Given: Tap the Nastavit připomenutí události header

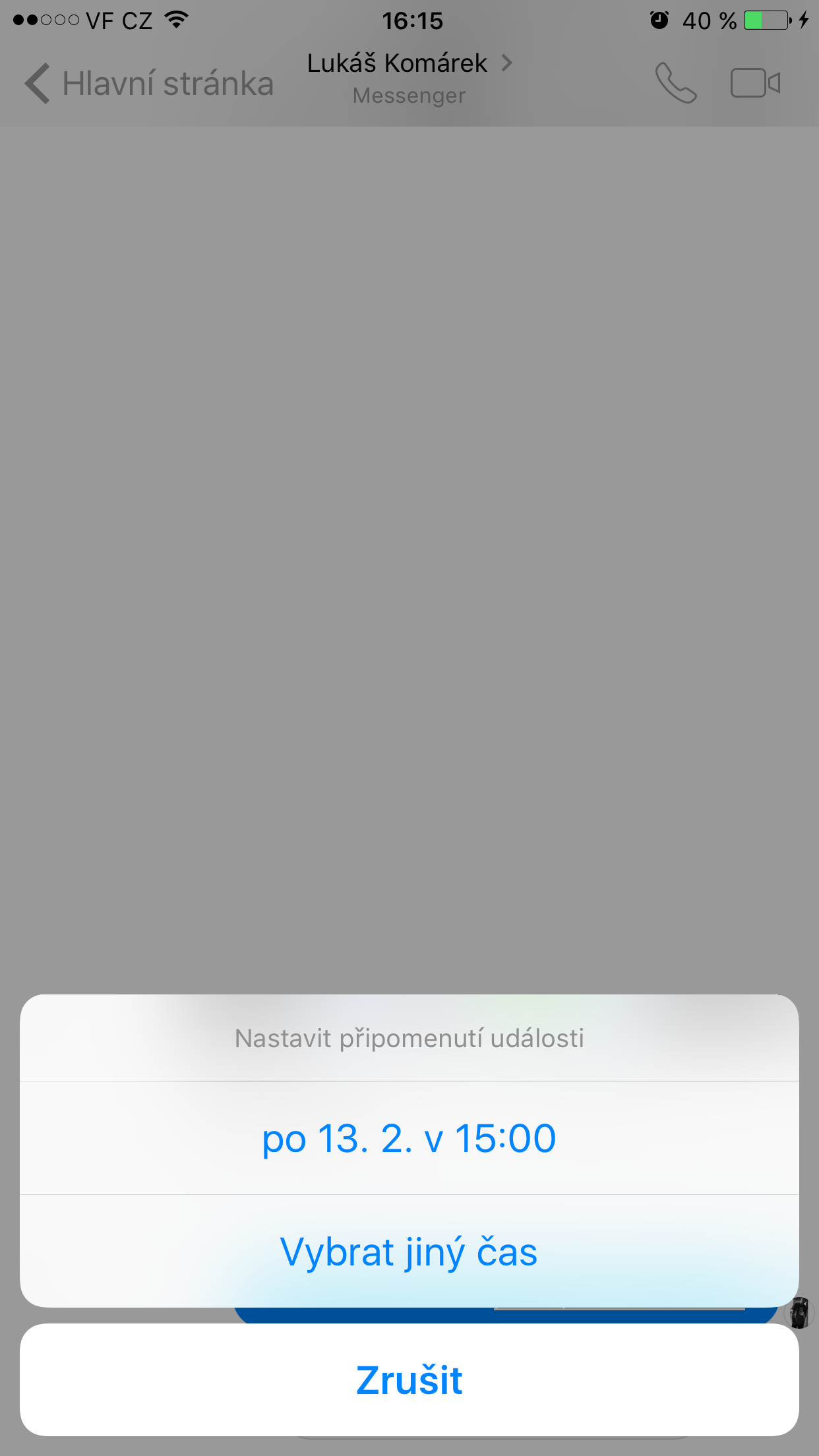Looking at the screenshot, I should point(409,1037).
